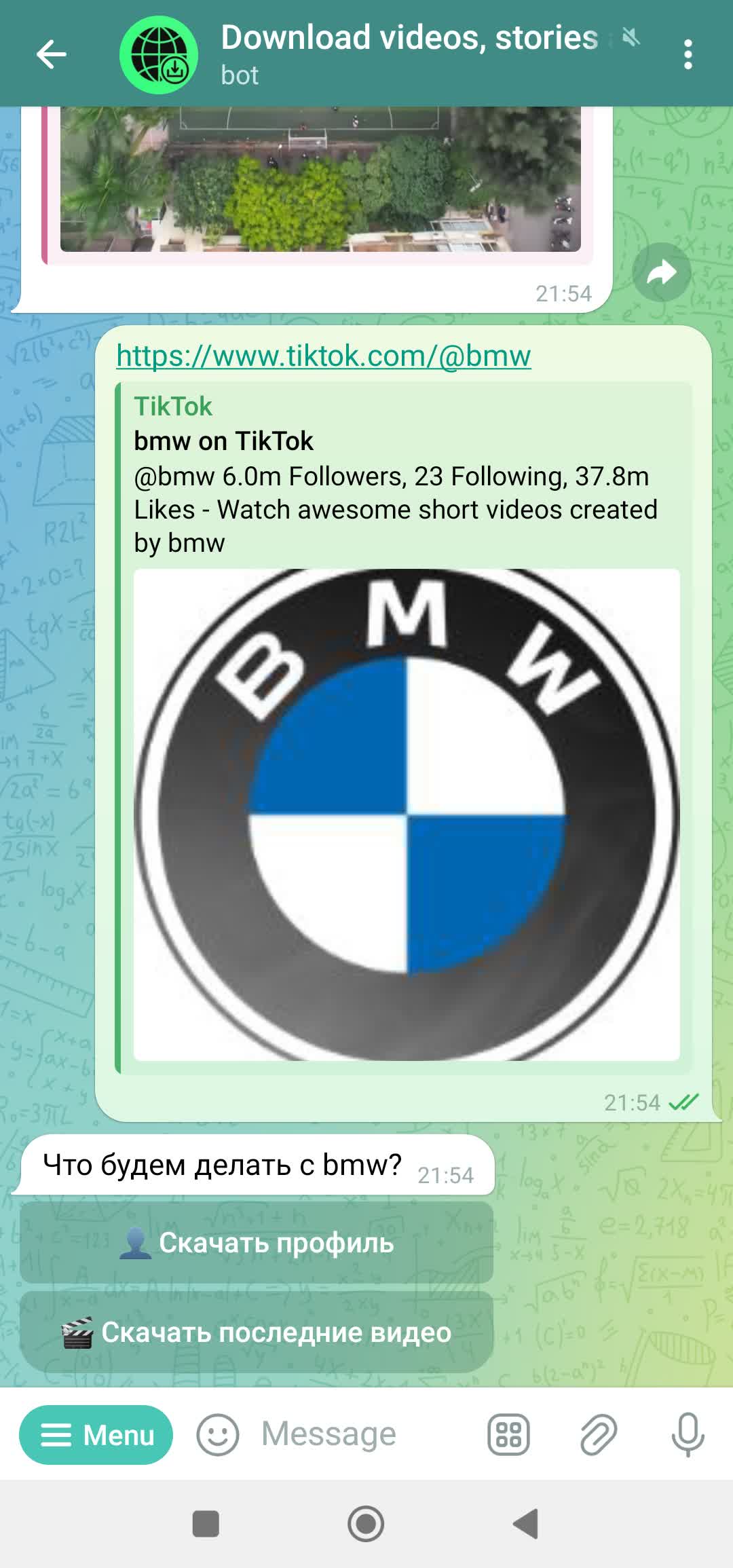This screenshot has height=1568, width=733.
Task: Show the bot keyboard grid icon
Action: click(508, 1435)
